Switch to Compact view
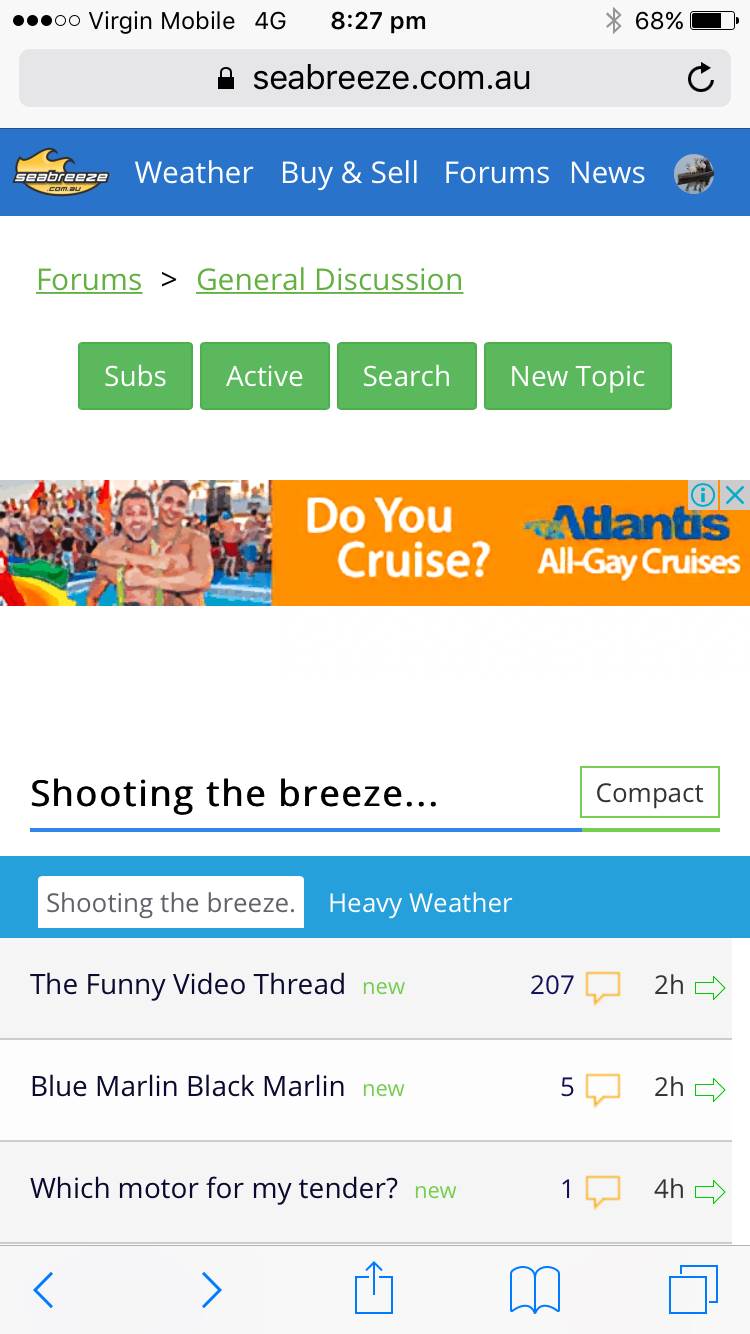The image size is (750, 1334). point(649,793)
